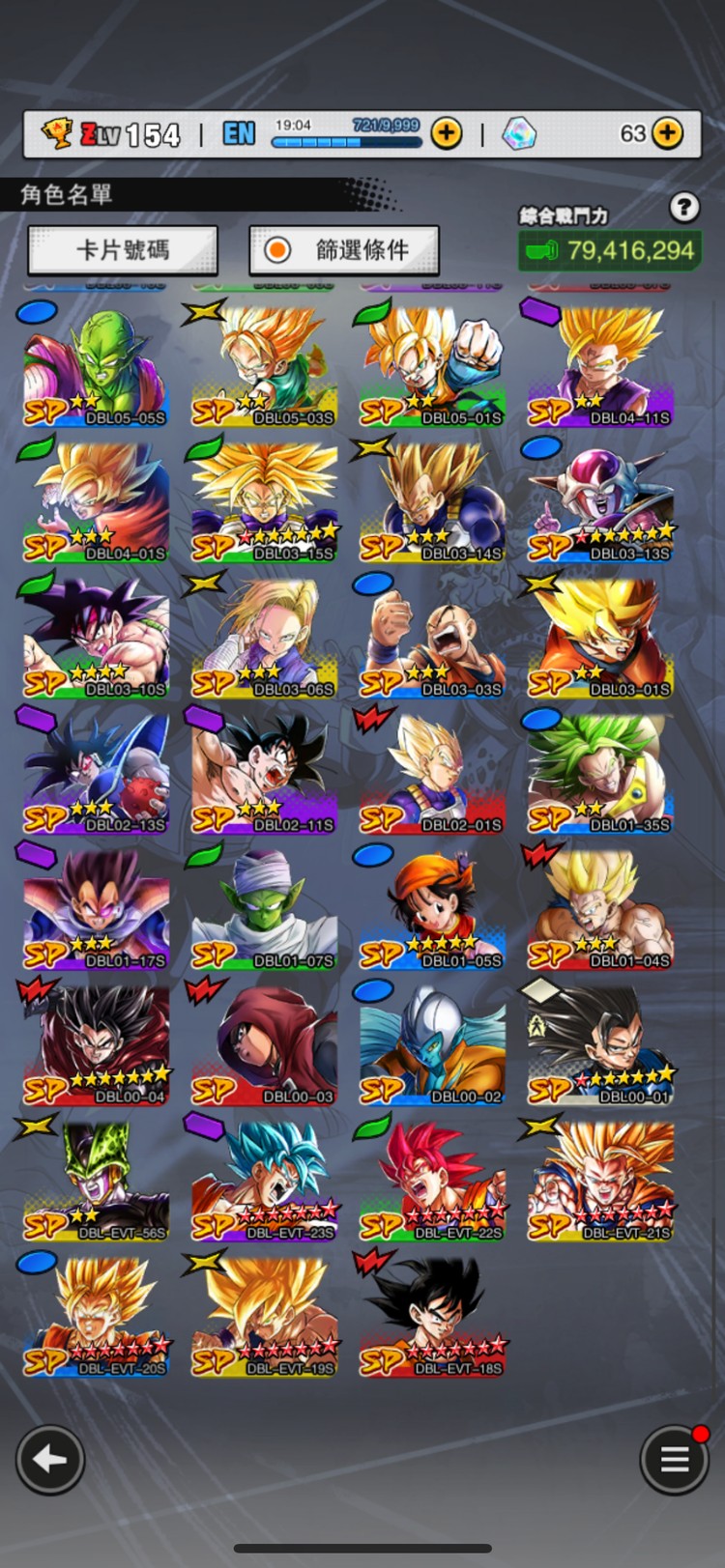Tap the plus button to refill energy
The image size is (725, 1568).
(x=446, y=133)
